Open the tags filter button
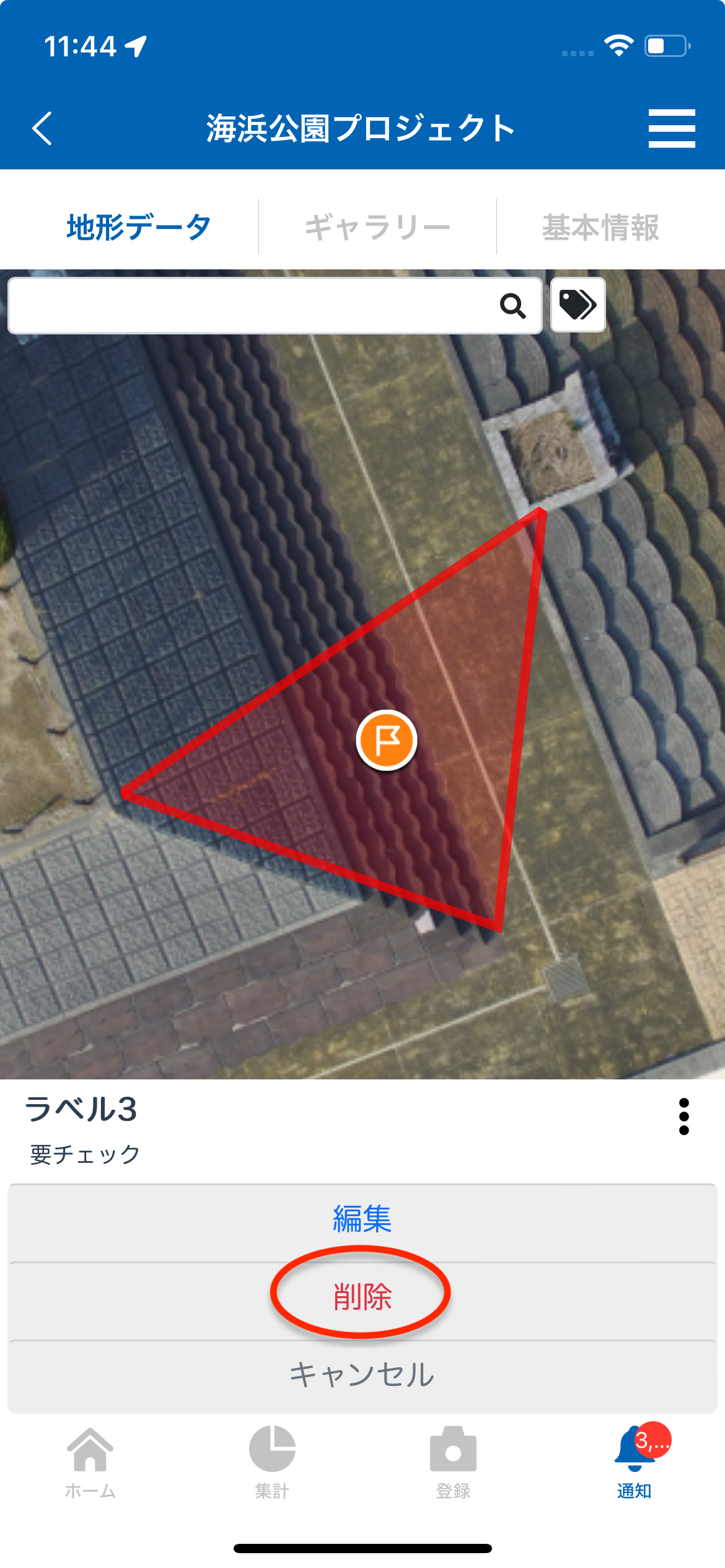The image size is (725, 1568). (x=578, y=305)
